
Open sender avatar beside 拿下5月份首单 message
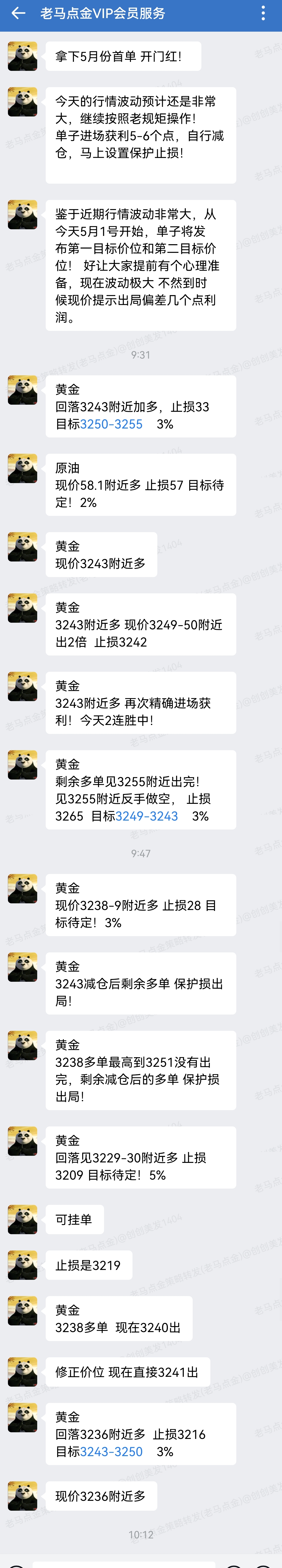[x=23, y=56]
